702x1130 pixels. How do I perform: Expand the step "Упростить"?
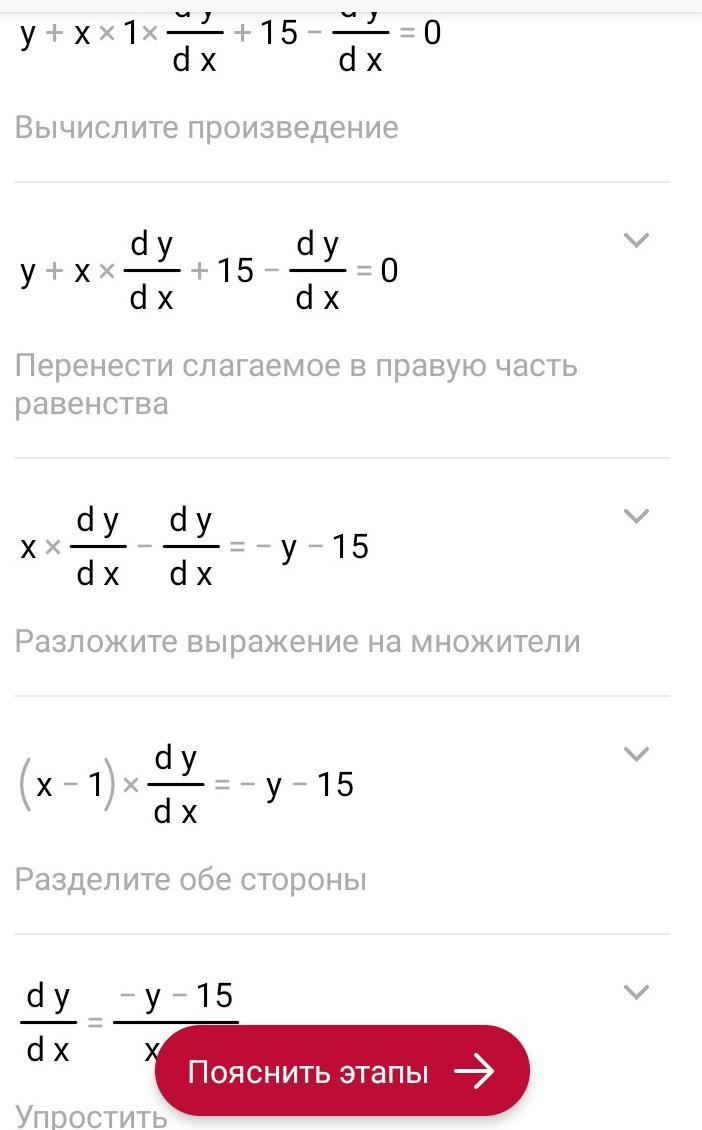point(636,992)
